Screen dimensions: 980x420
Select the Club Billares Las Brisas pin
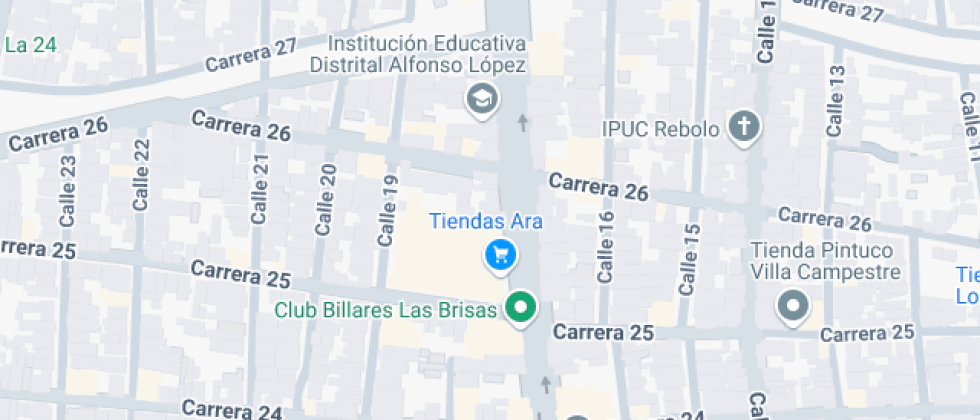pos(519,308)
